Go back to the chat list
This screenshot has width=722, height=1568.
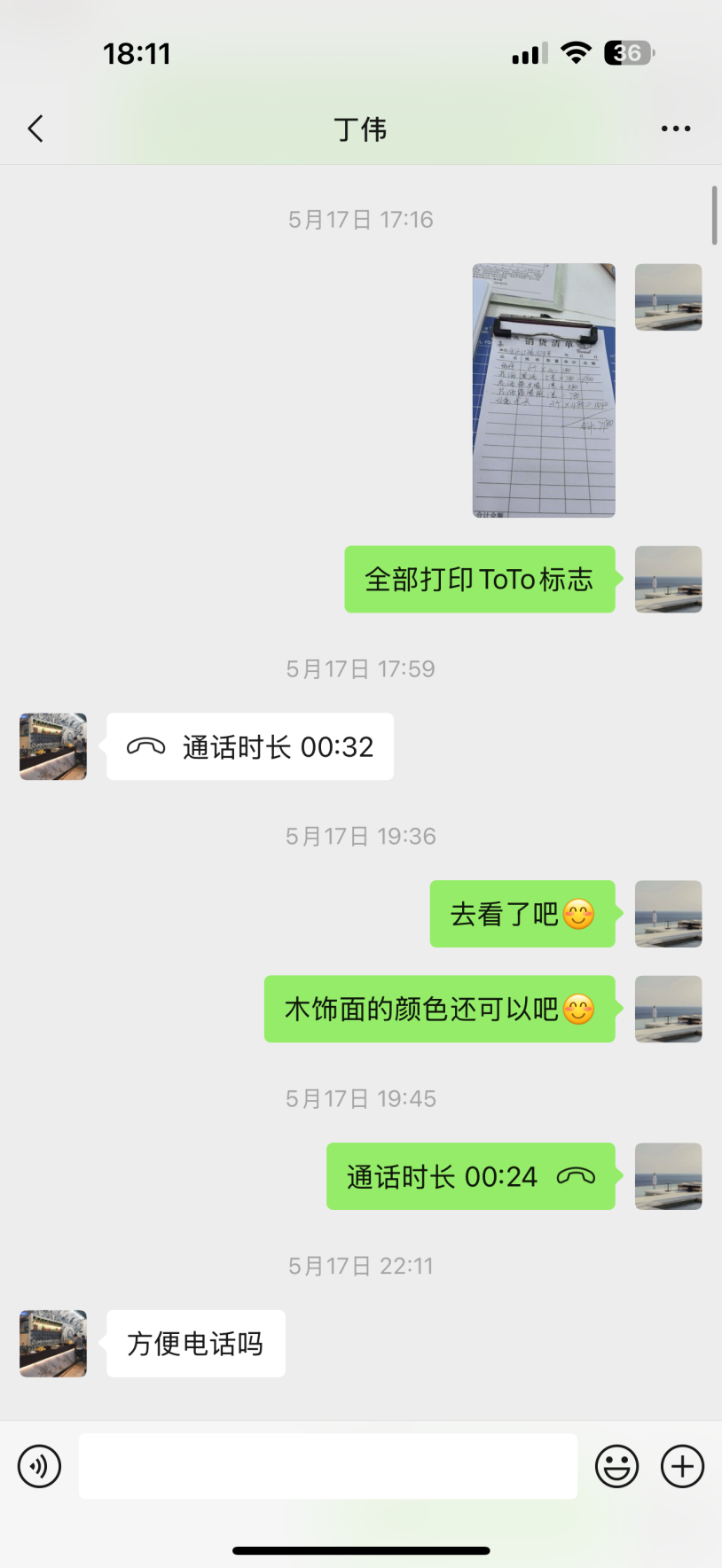pos(35,129)
